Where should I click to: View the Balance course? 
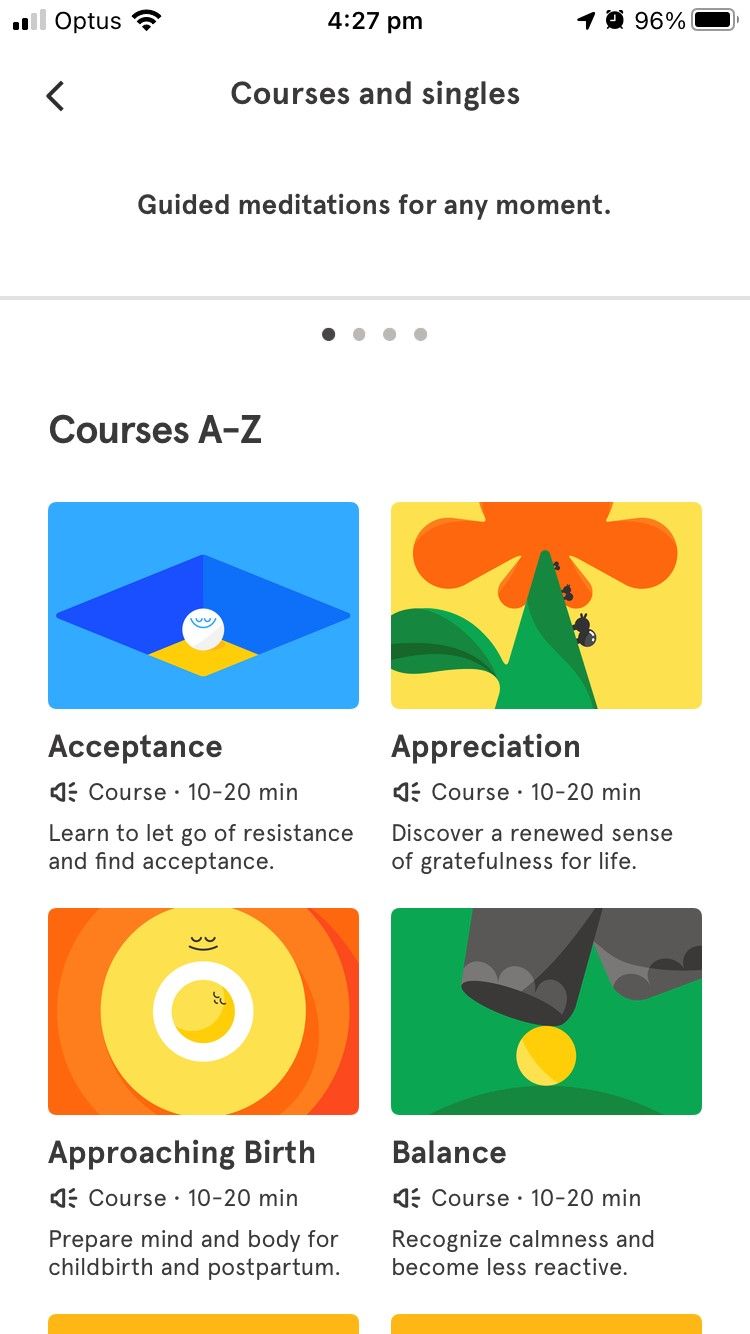coord(546,1011)
